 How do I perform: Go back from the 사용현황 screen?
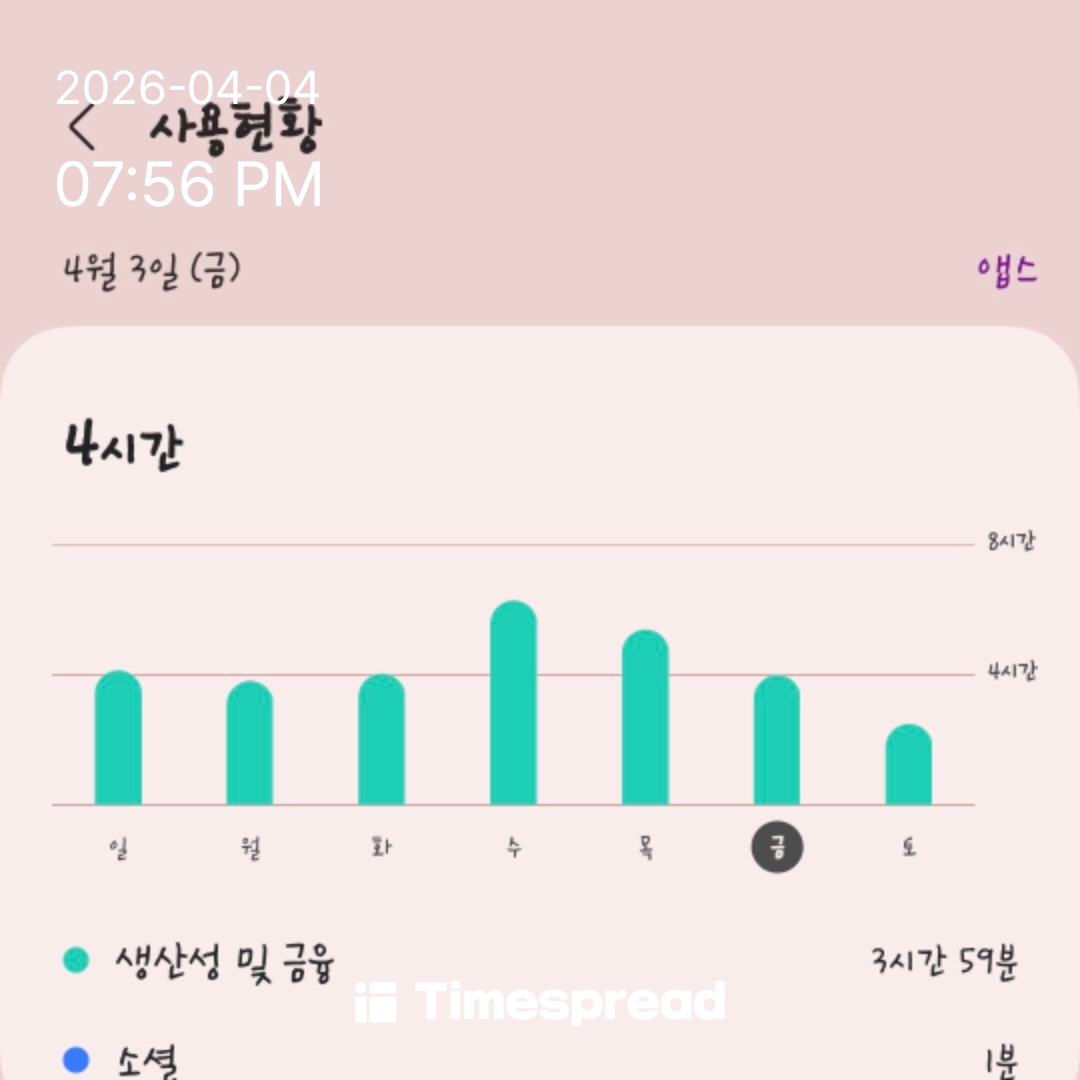[82, 128]
